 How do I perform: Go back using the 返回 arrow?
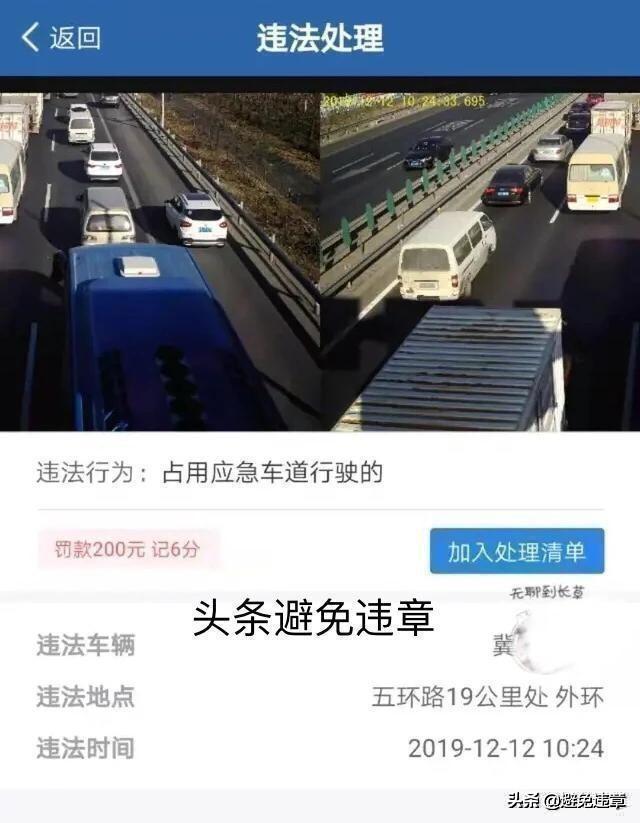(x=58, y=38)
